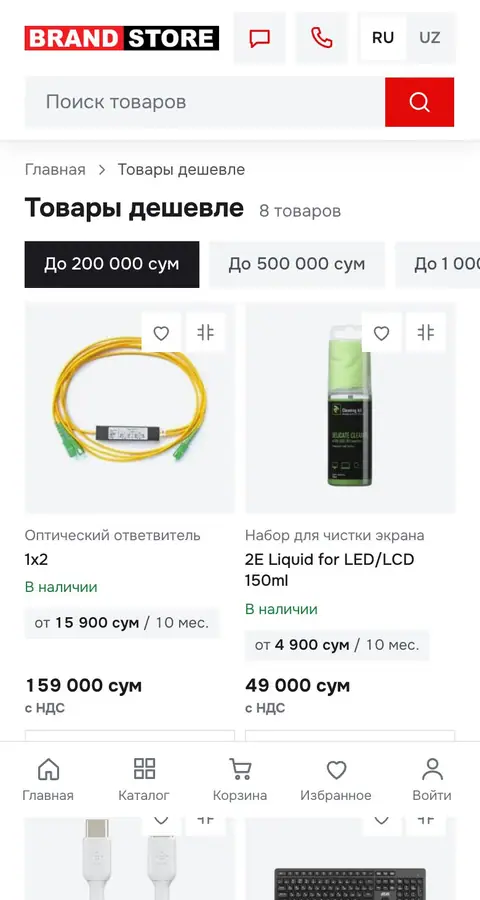This screenshot has height=900, width=480.
Task: Choose the До 500 000 сум filter chip
Action: click(297, 264)
